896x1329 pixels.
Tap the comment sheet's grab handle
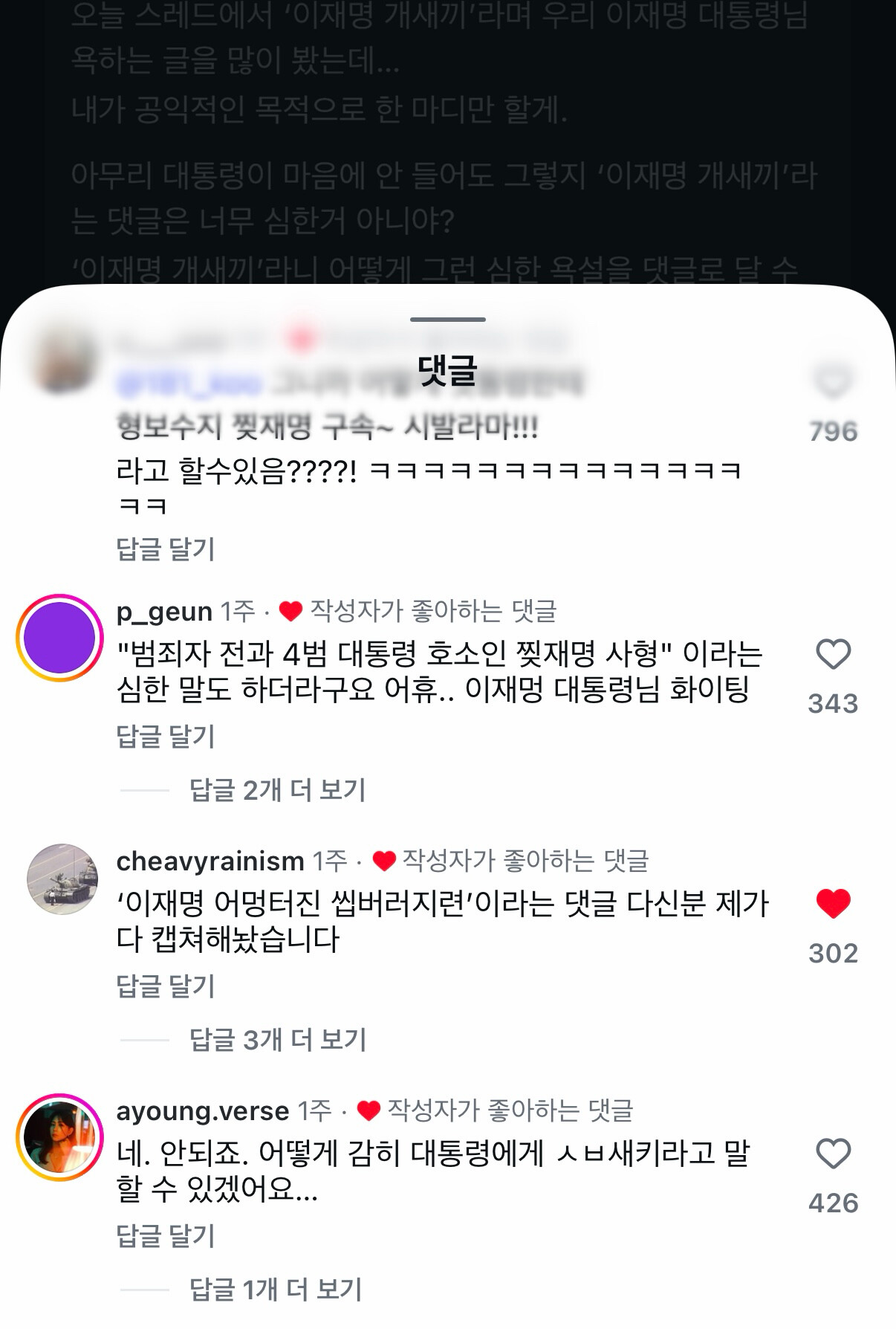[448, 320]
